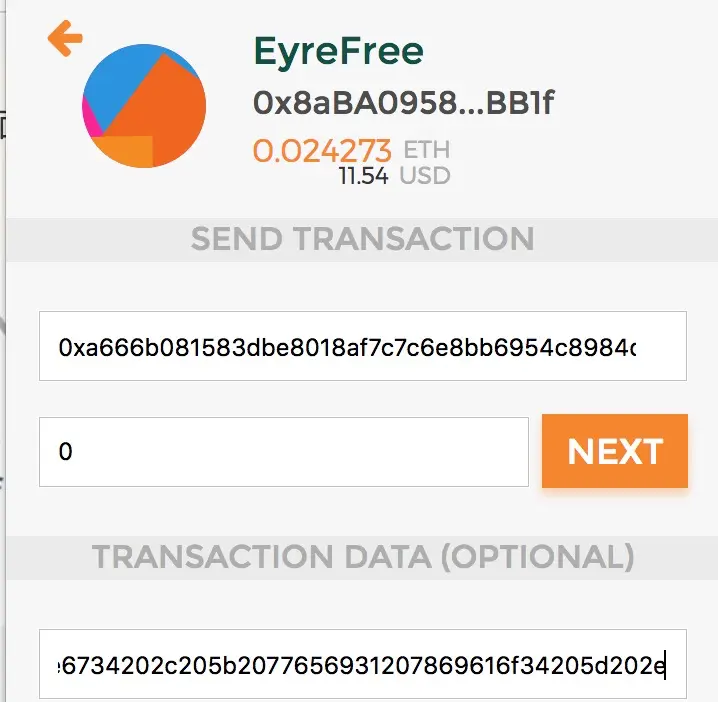Tap the recipient address field

(x=362, y=347)
